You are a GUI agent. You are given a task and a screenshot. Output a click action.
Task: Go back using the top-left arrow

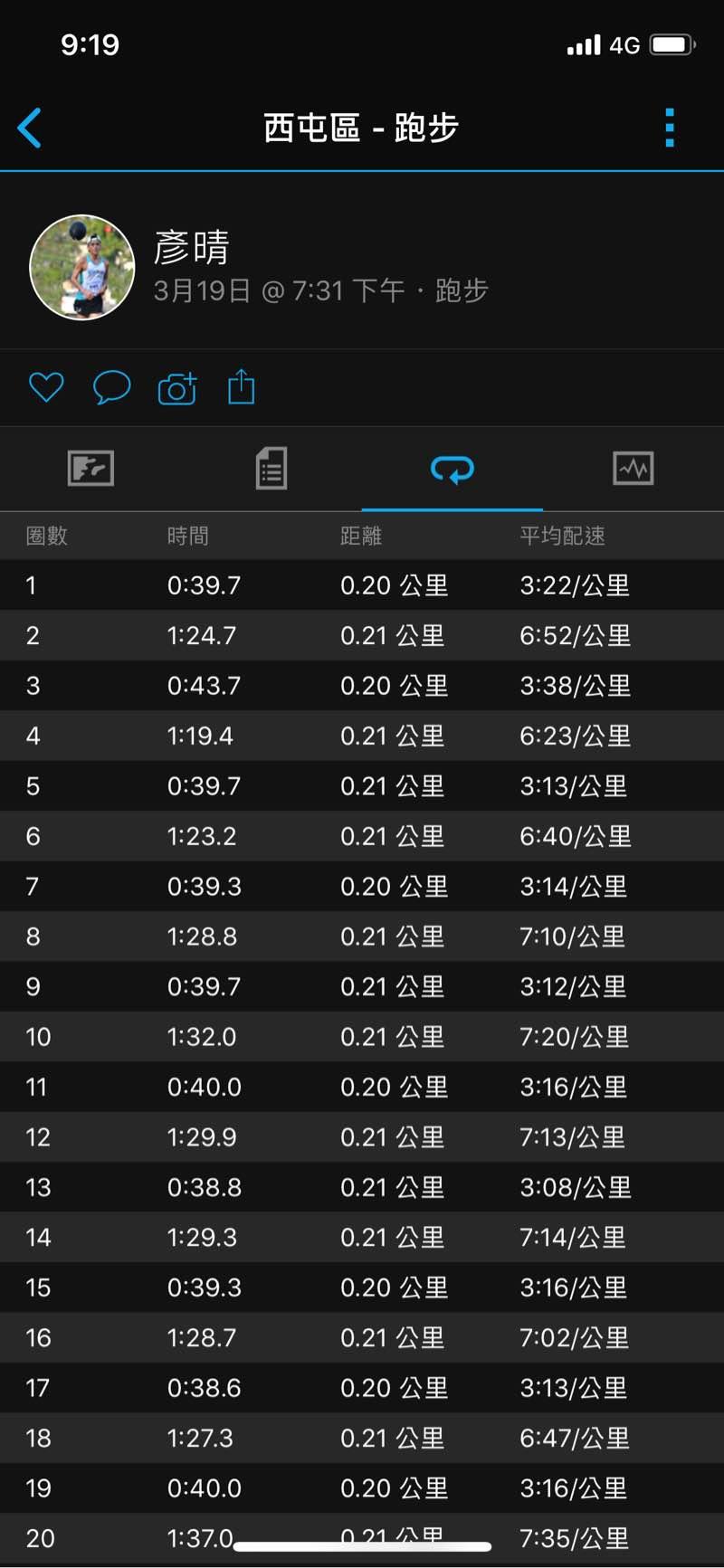coord(30,128)
